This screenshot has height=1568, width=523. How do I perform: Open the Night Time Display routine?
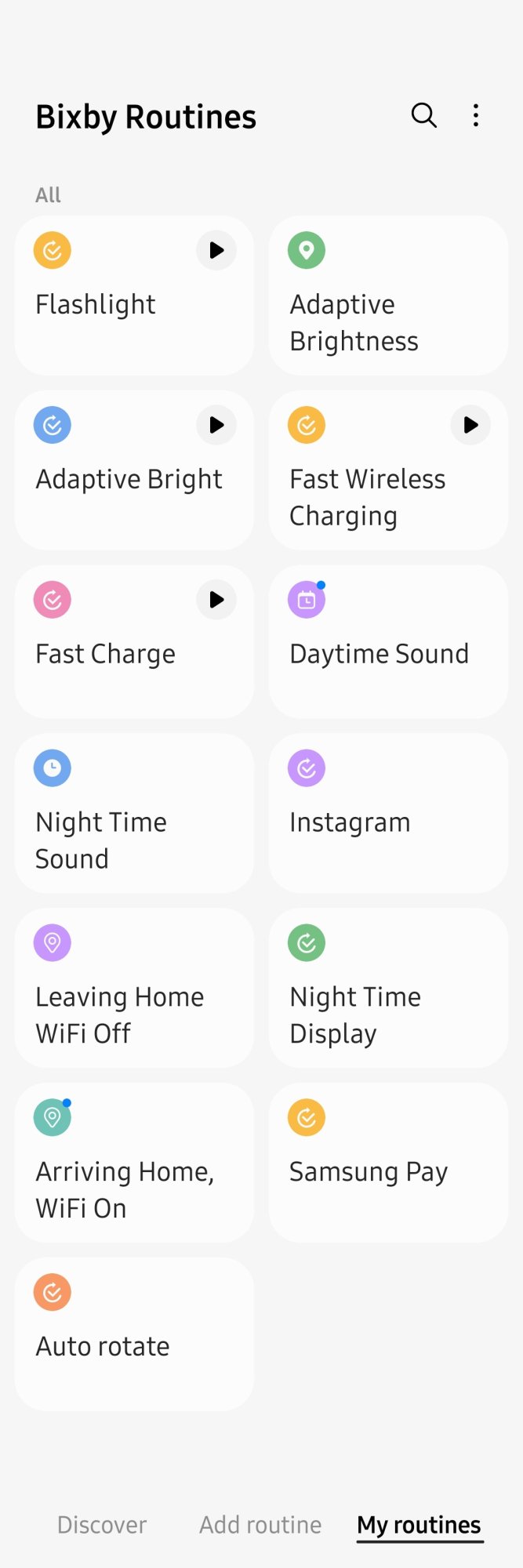coord(388,989)
